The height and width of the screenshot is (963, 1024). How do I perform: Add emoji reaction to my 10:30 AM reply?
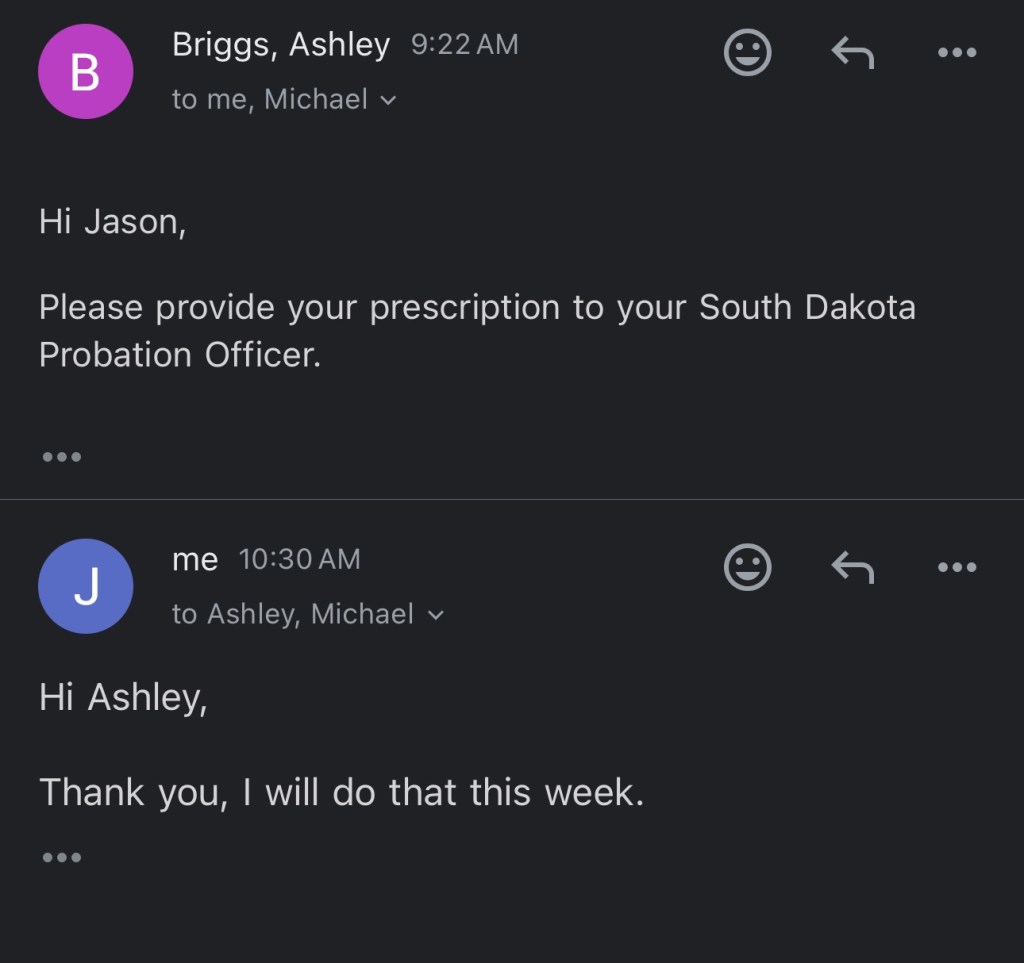747,567
